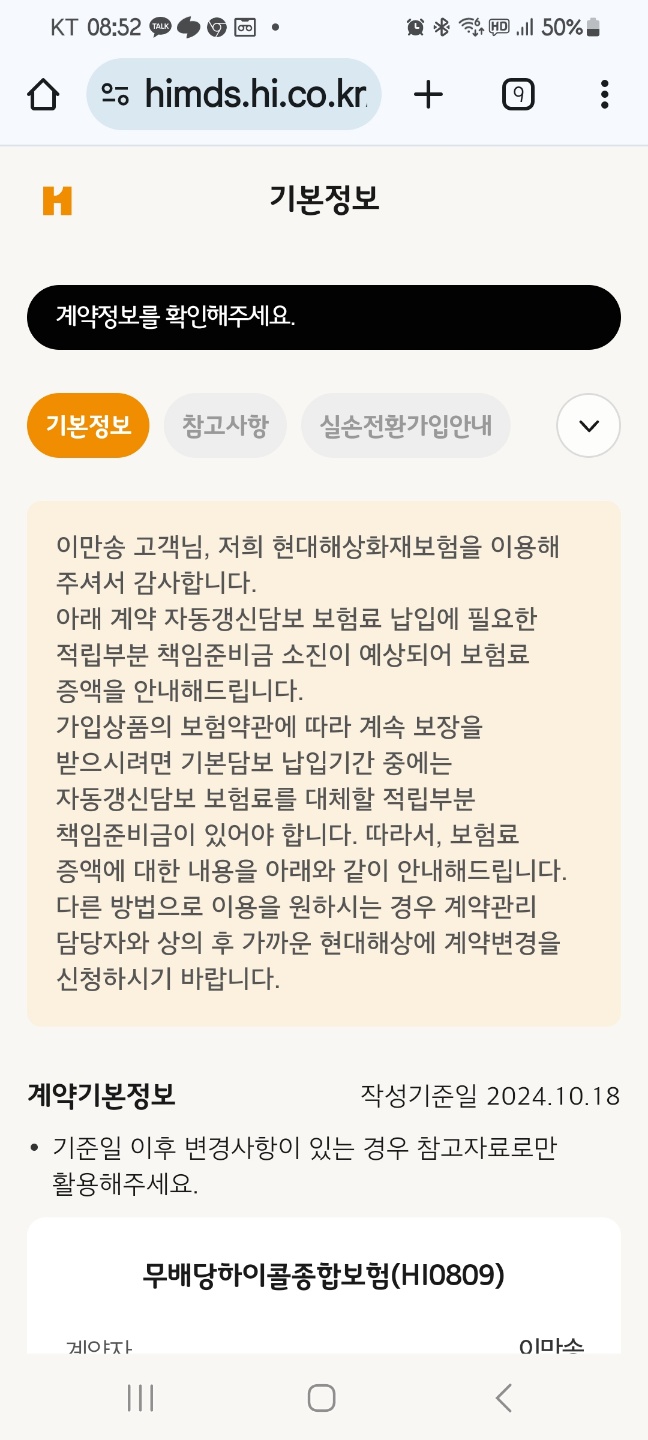Open the browser overflow menu

(x=604, y=95)
